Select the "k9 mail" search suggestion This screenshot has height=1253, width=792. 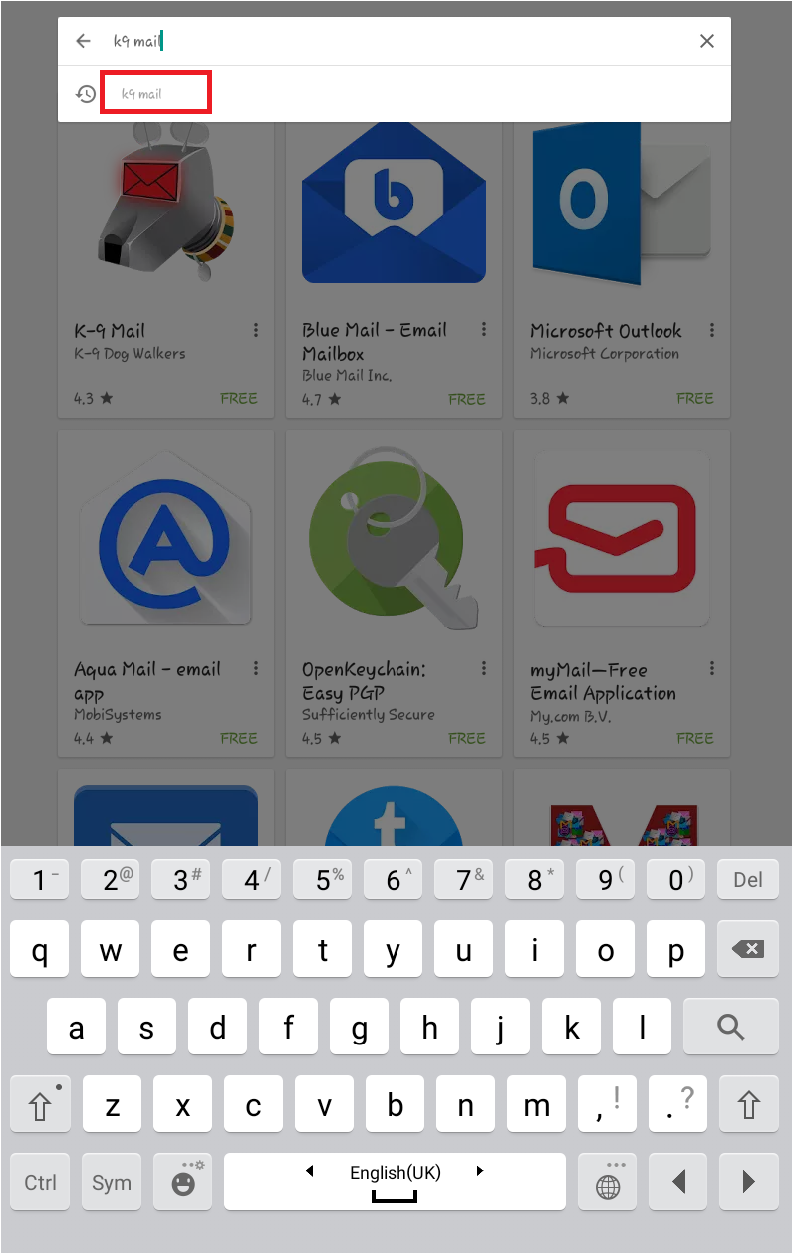pos(156,94)
